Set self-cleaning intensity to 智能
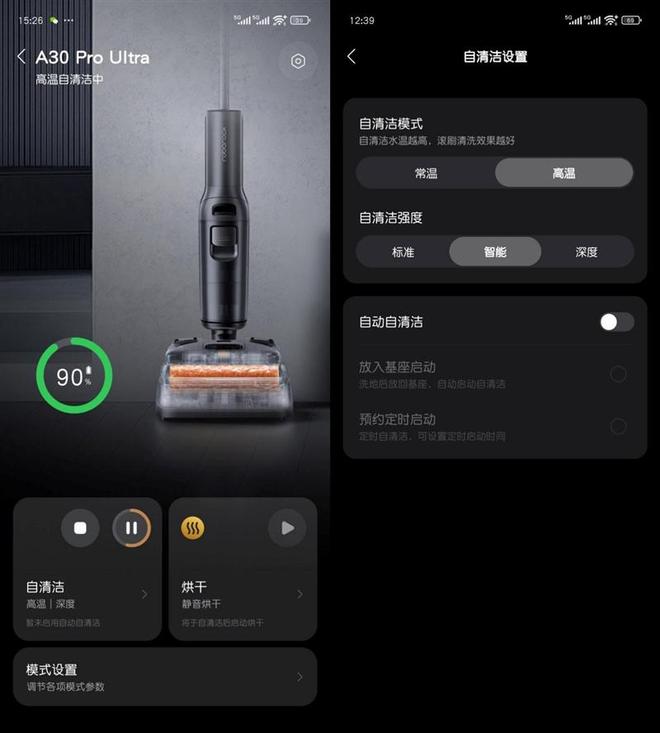 tap(495, 252)
